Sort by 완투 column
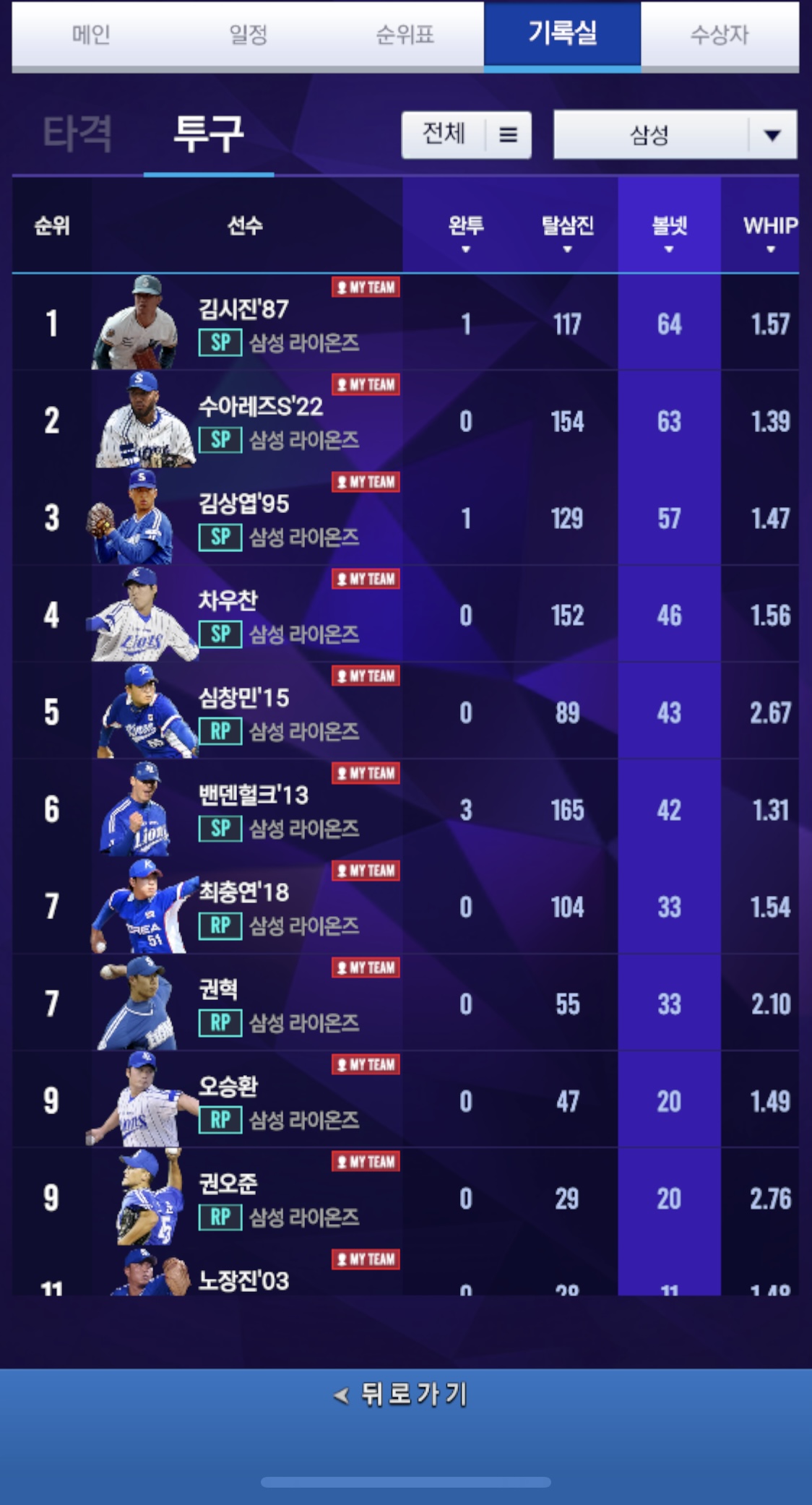812x1505 pixels. click(465, 233)
